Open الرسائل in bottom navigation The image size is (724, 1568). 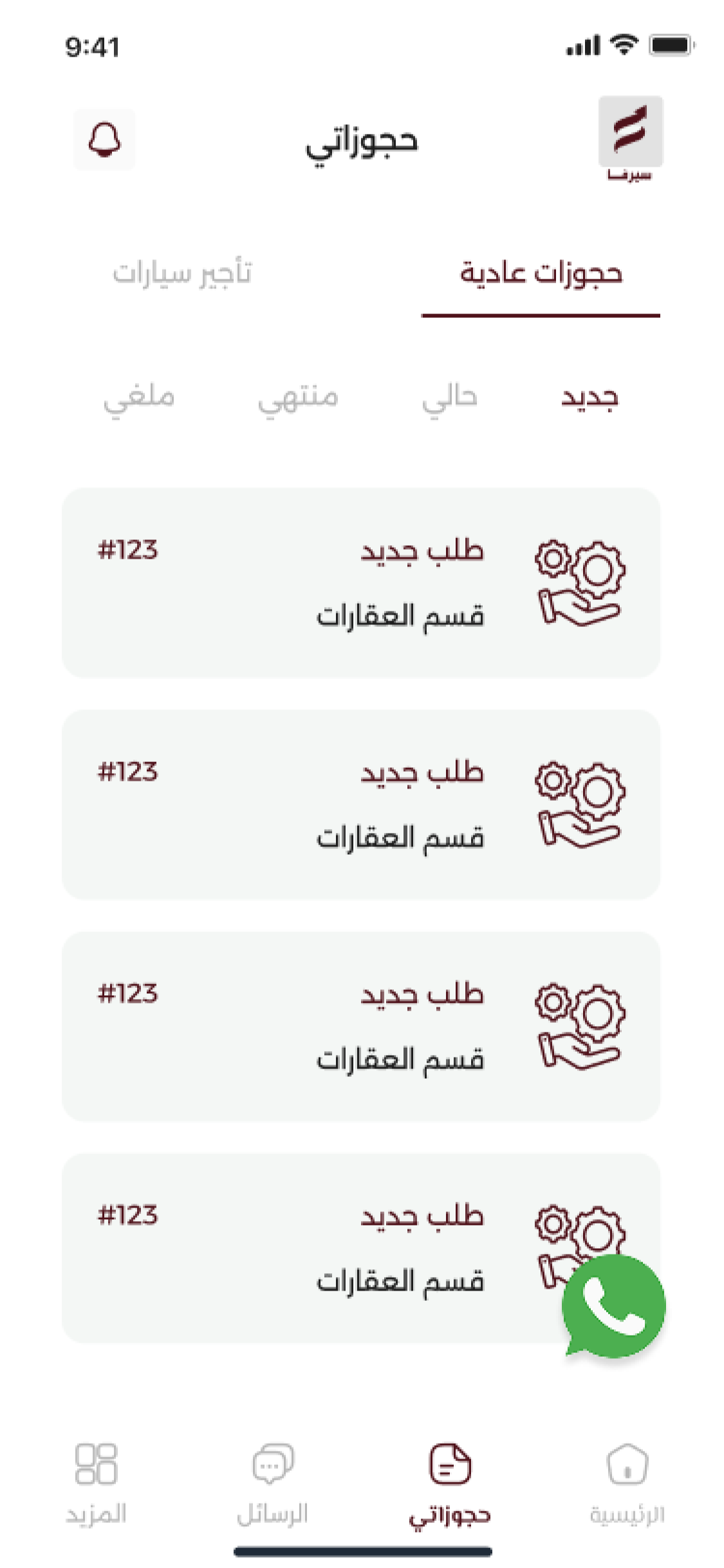(x=273, y=1483)
